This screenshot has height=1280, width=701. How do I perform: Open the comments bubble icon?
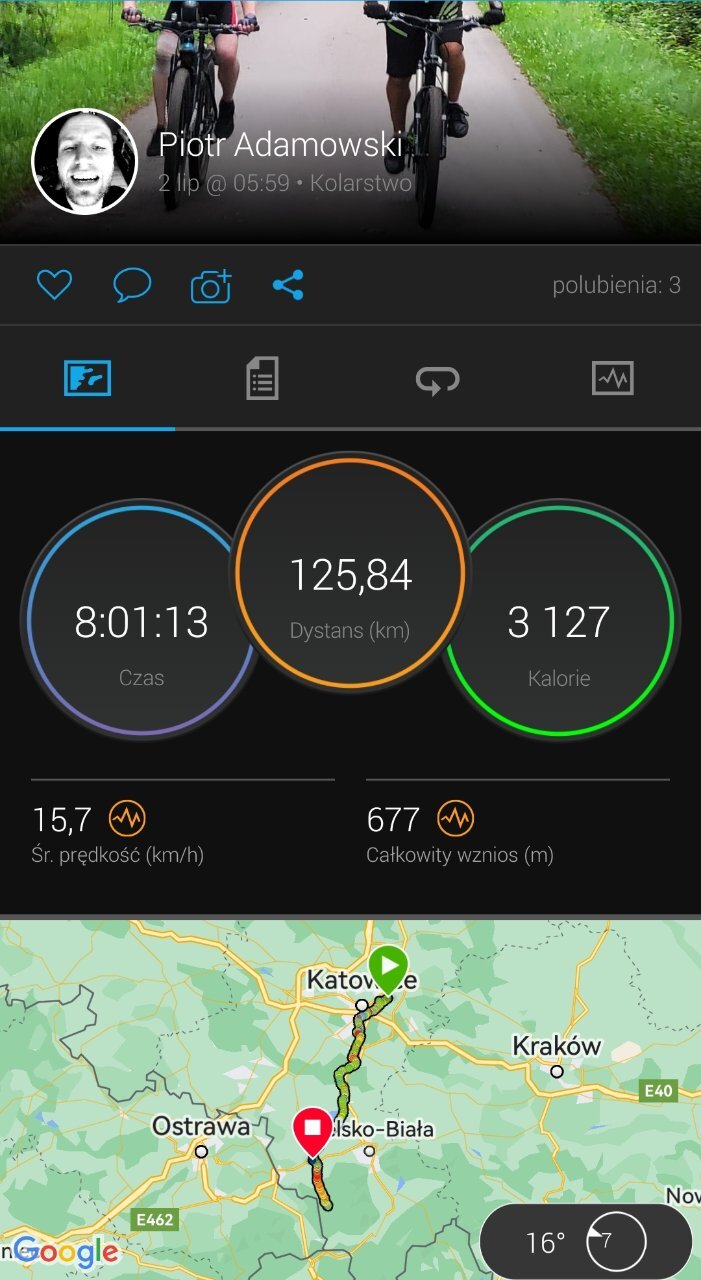point(132,286)
